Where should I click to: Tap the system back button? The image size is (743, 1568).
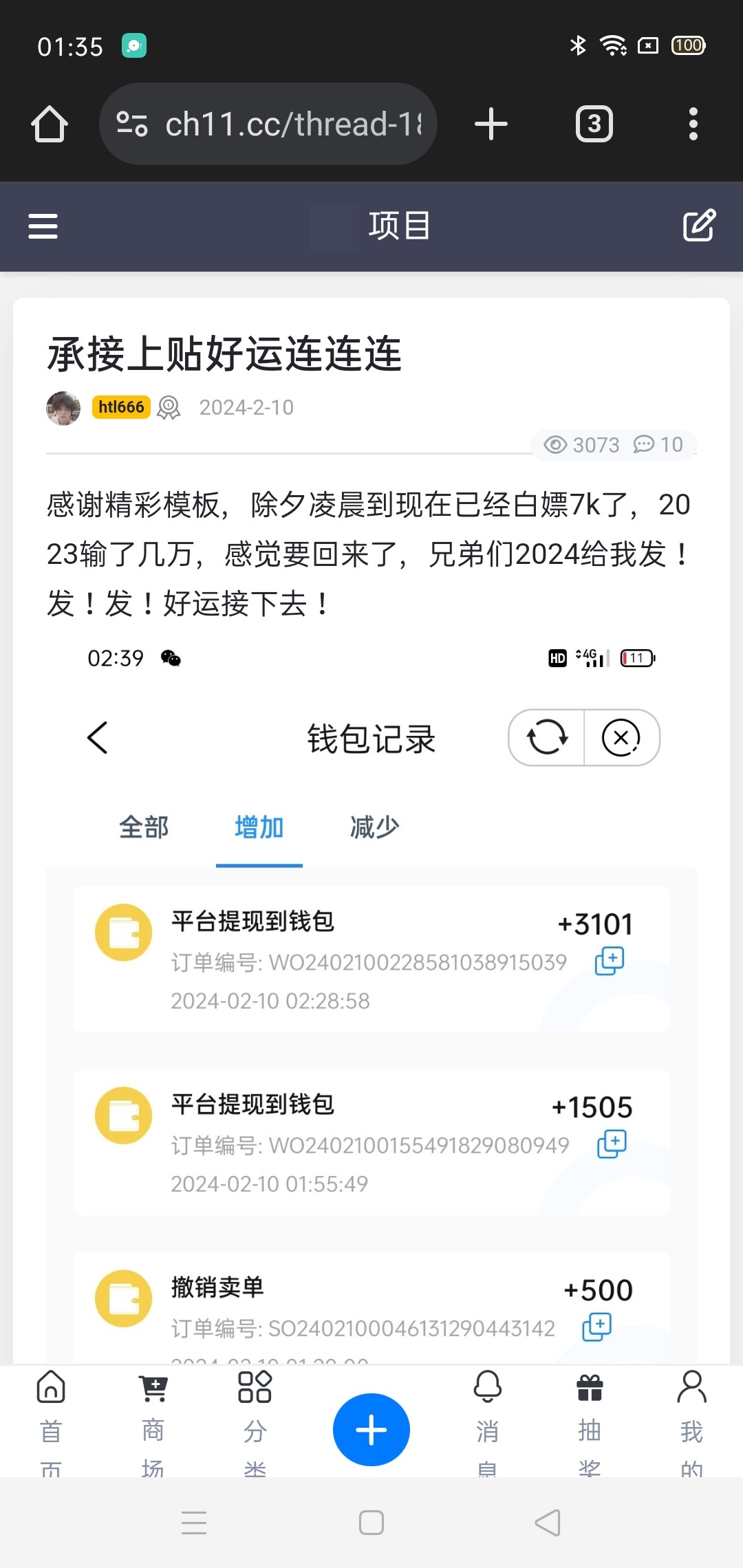point(548,1523)
